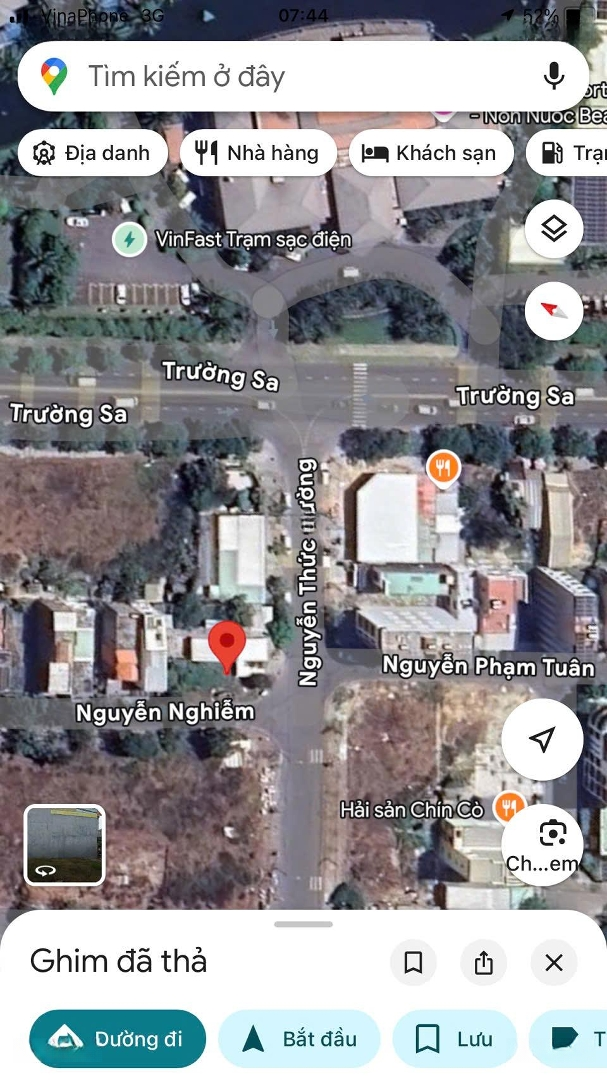Show Khách sạn on the map

click(x=430, y=153)
